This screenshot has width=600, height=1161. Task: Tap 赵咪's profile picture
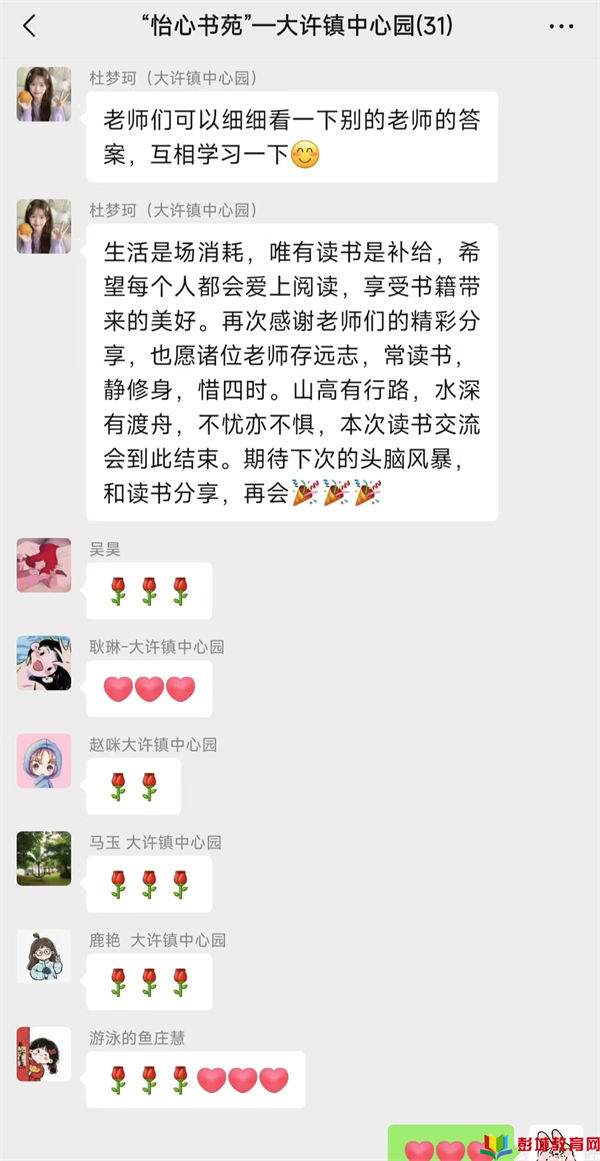pos(44,760)
